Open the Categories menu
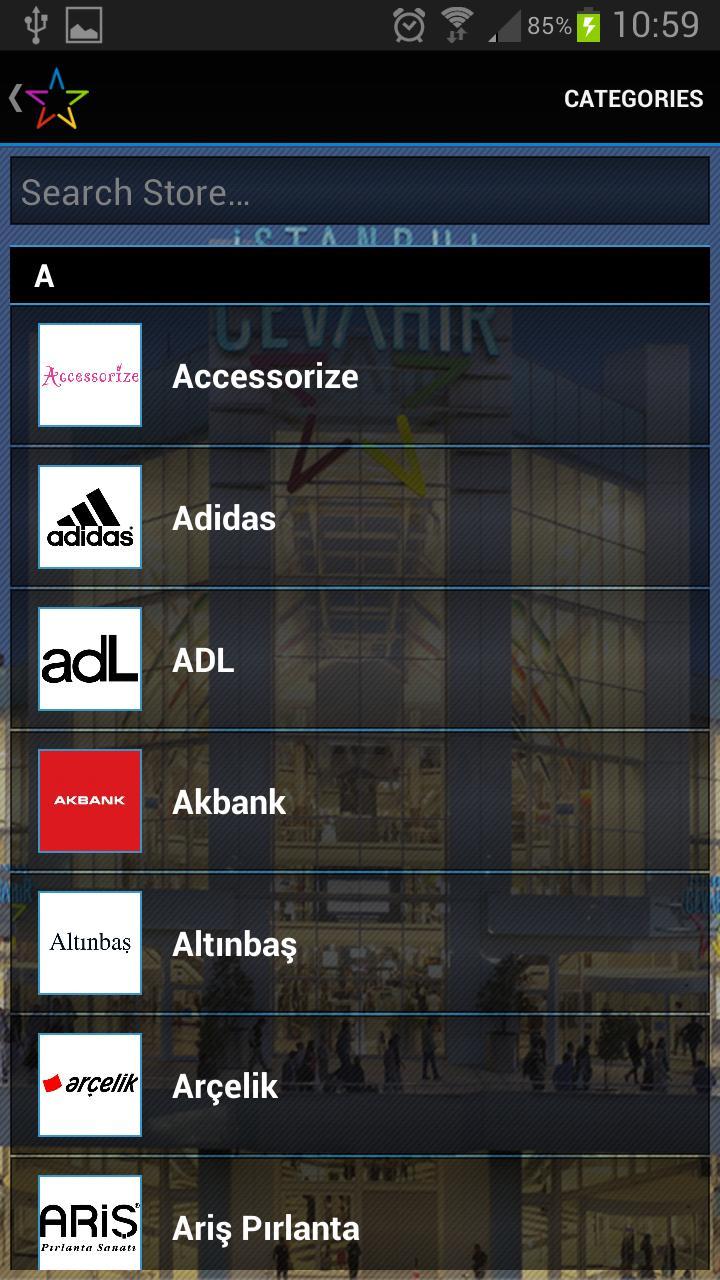Image resolution: width=720 pixels, height=1280 pixels. coord(633,99)
